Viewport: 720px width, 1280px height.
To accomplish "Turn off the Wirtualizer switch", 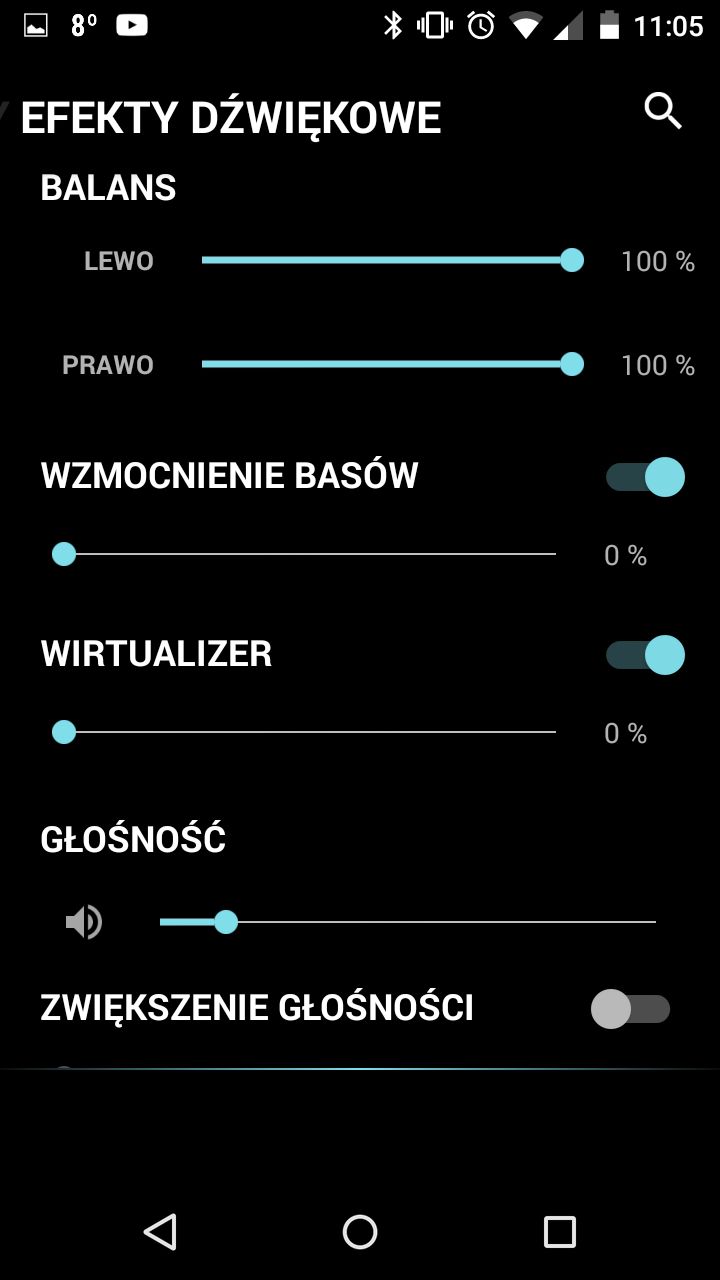I will pos(645,655).
